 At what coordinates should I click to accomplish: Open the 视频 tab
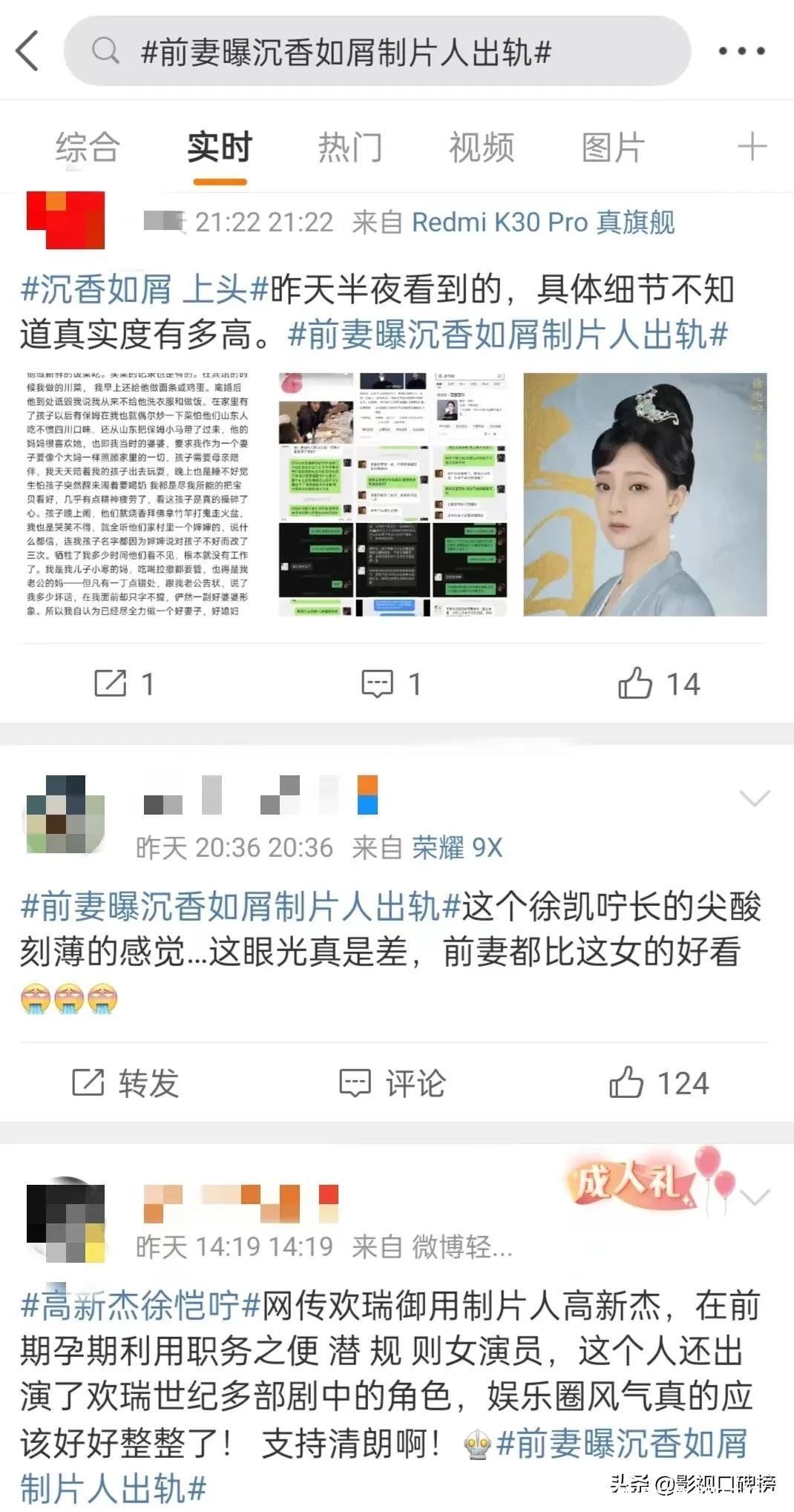tap(481, 147)
